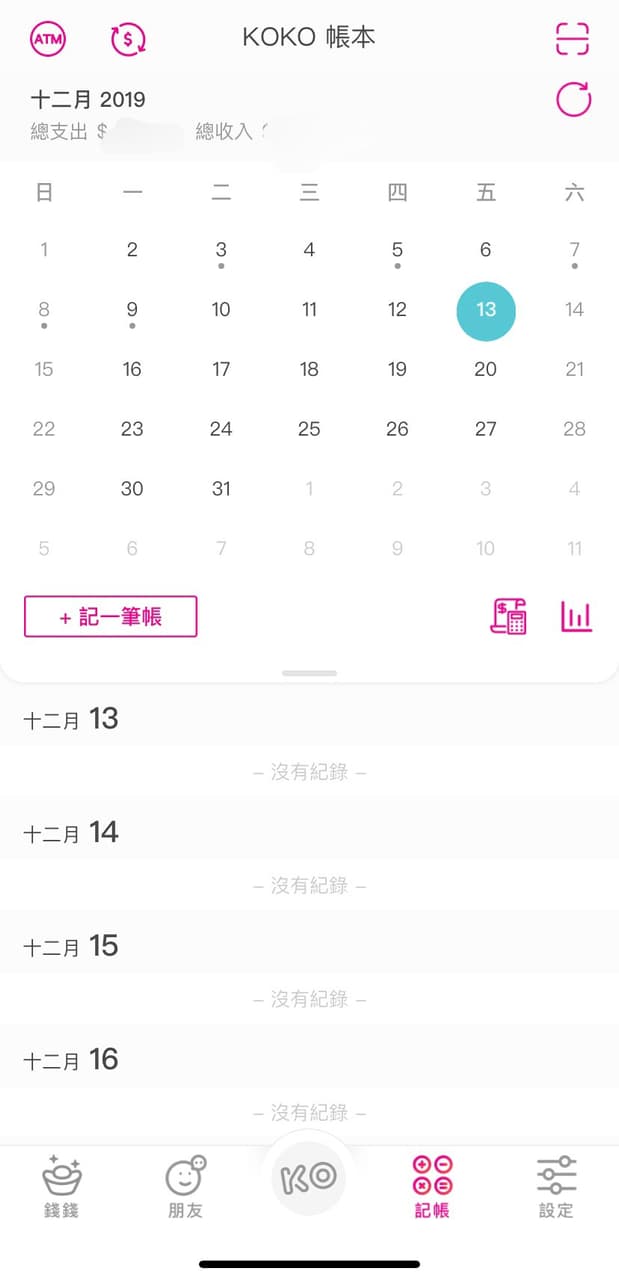The width and height of the screenshot is (619, 1280).
Task: Tap the 記一筆帳 button
Action: click(x=110, y=617)
